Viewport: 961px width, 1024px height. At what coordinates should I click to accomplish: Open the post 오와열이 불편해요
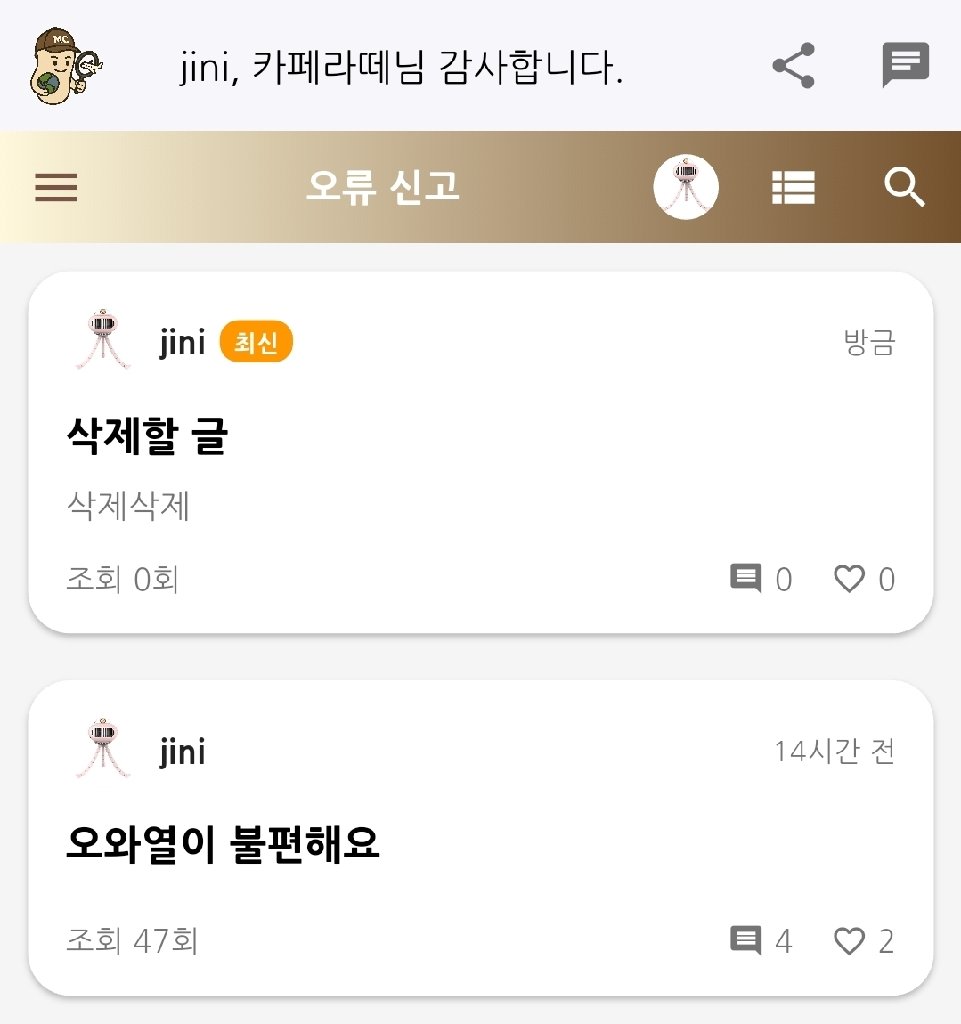223,845
